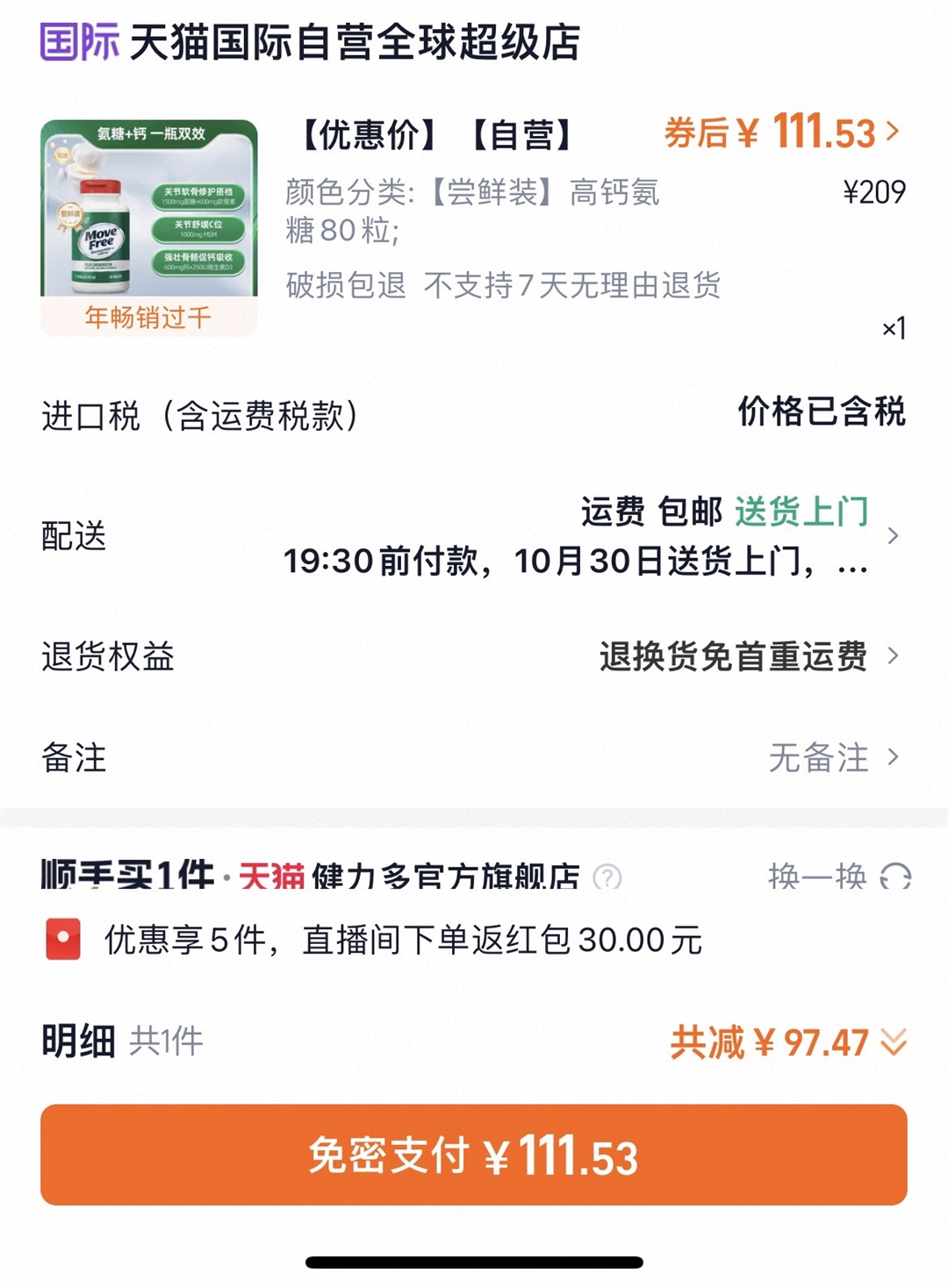The image size is (948, 1288).
Task: Expand the 备注 remarks section
Action: point(894,757)
